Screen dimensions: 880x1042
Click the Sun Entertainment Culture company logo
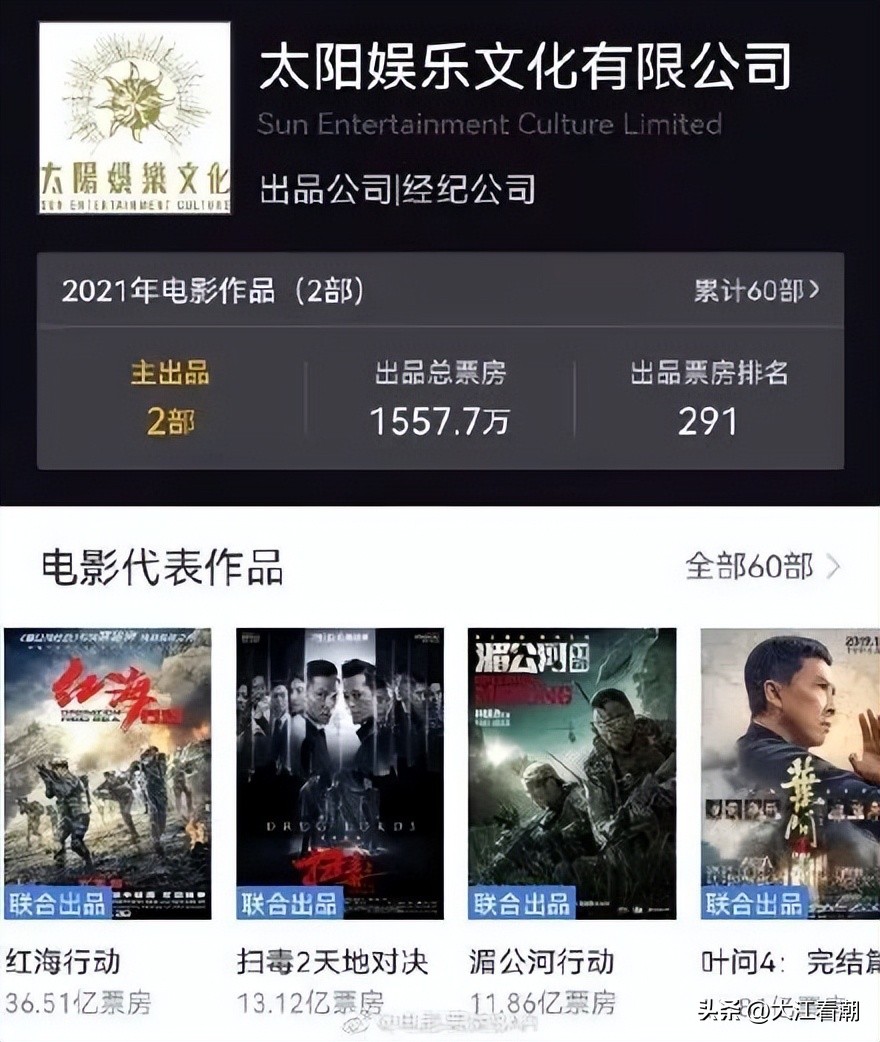coord(133,116)
